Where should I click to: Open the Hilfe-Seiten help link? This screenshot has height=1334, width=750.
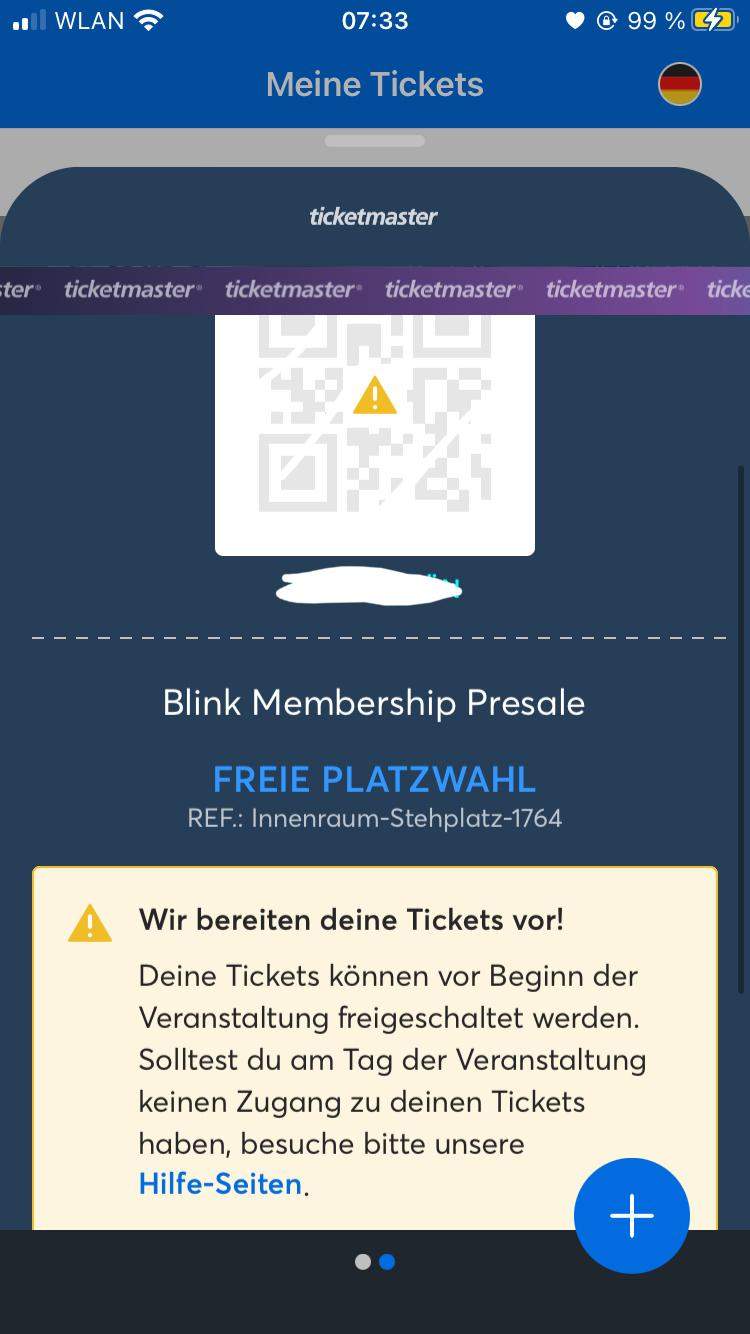tap(220, 1184)
